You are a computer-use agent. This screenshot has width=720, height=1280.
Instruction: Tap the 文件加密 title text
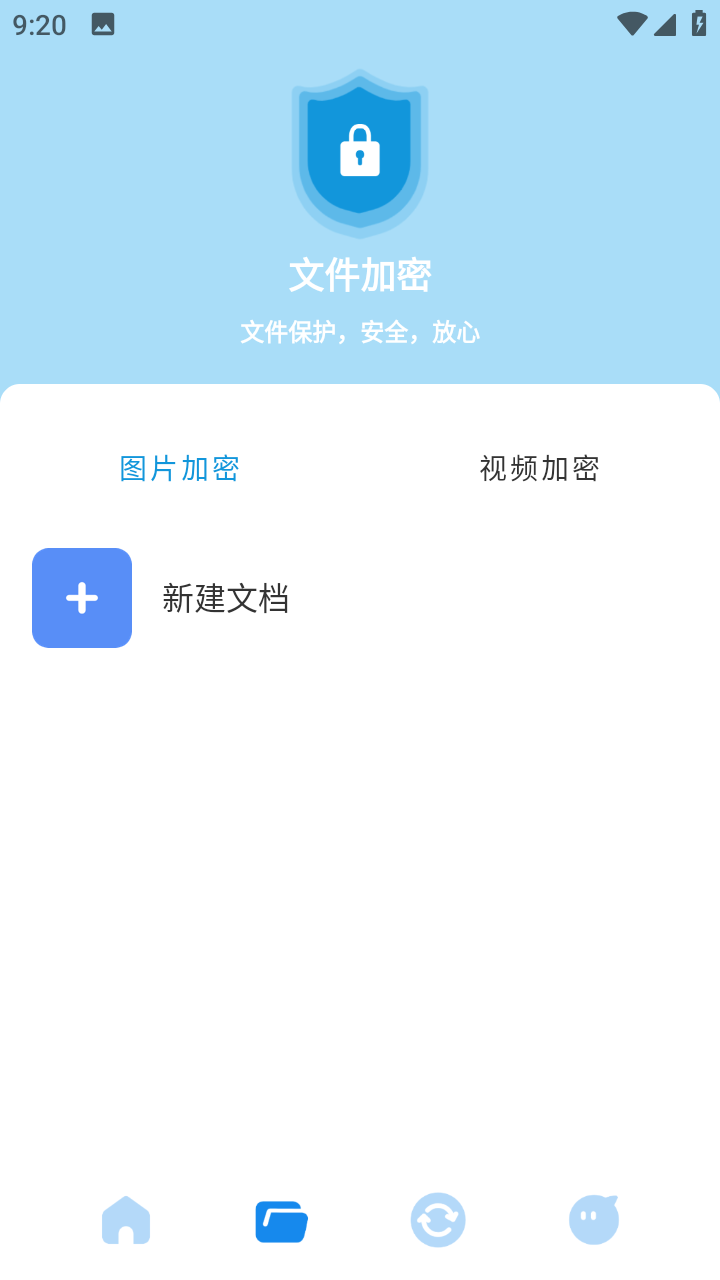click(360, 277)
